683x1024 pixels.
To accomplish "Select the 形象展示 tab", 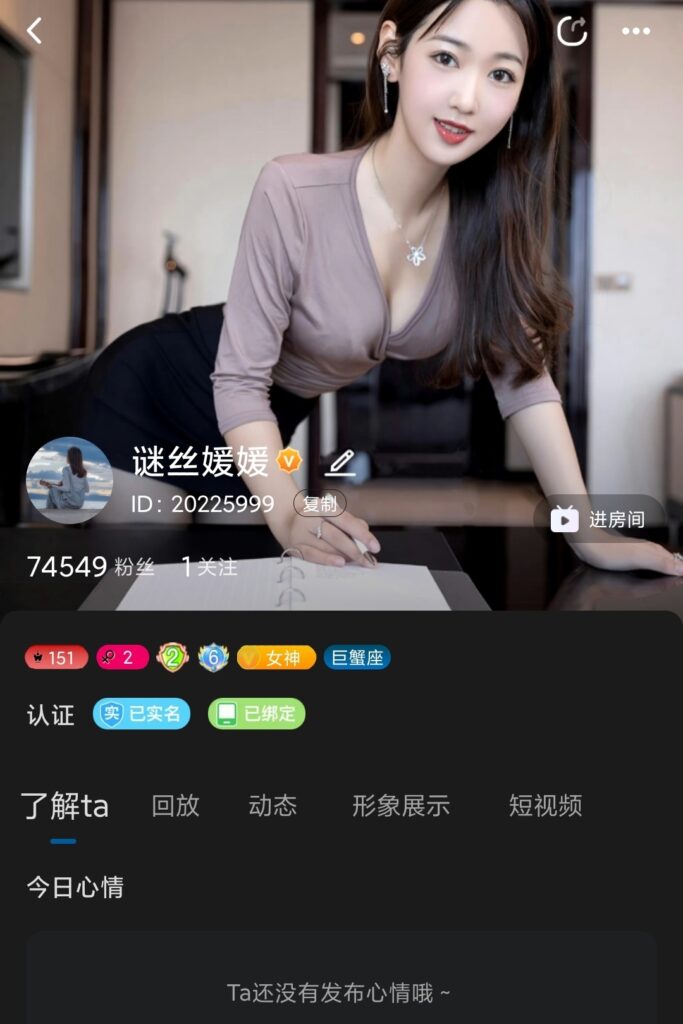I will [x=401, y=806].
